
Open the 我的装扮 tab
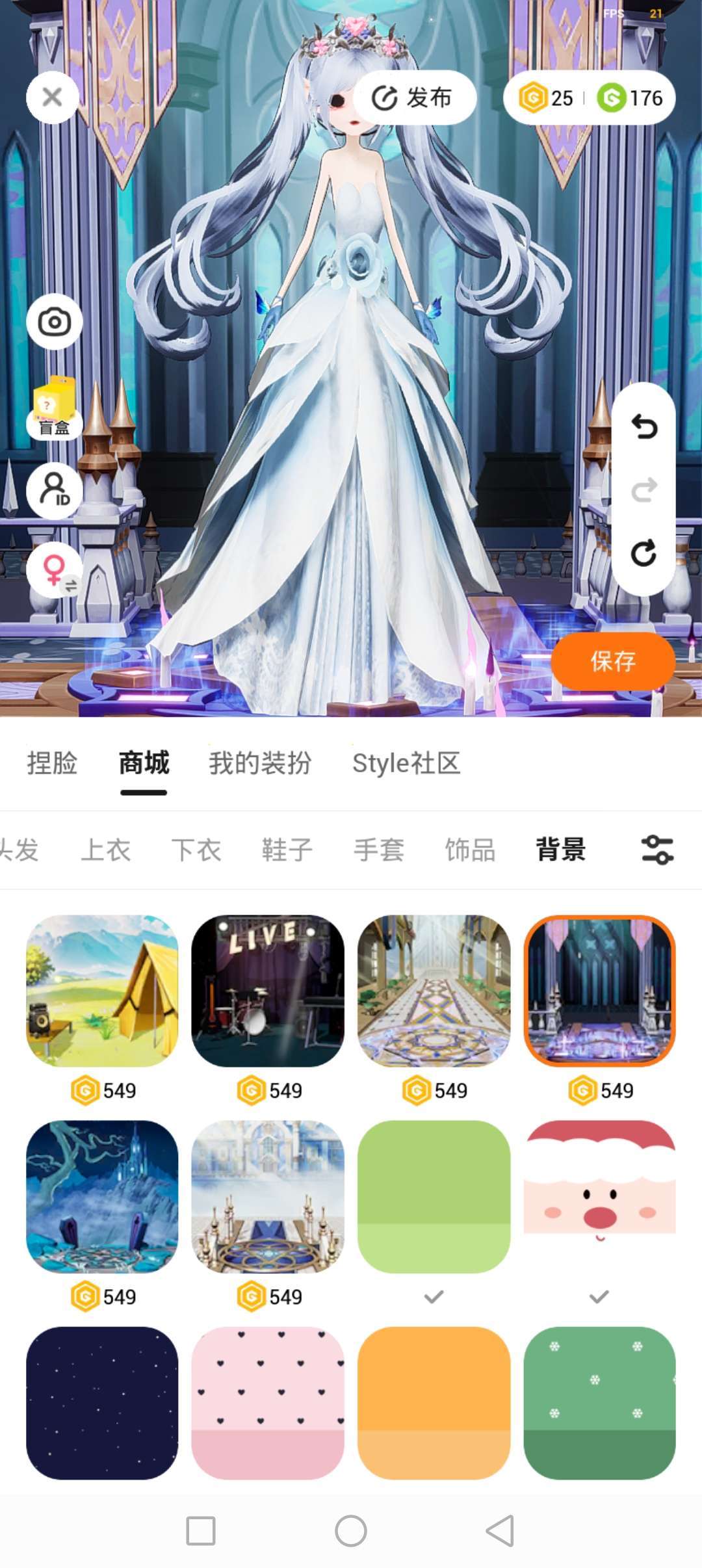(x=260, y=763)
